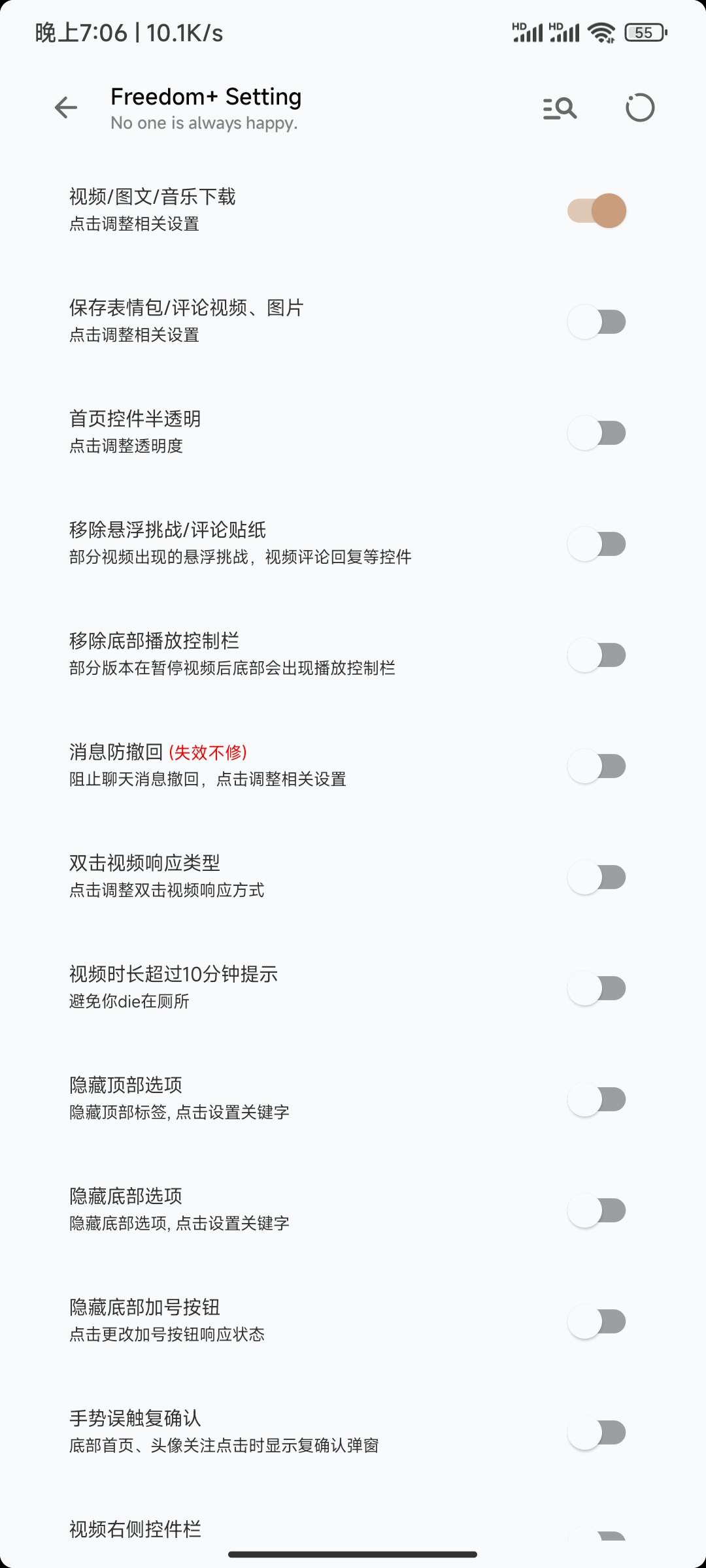Go back from Freedom+ Setting
This screenshot has height=1568, width=706.
coord(66,108)
